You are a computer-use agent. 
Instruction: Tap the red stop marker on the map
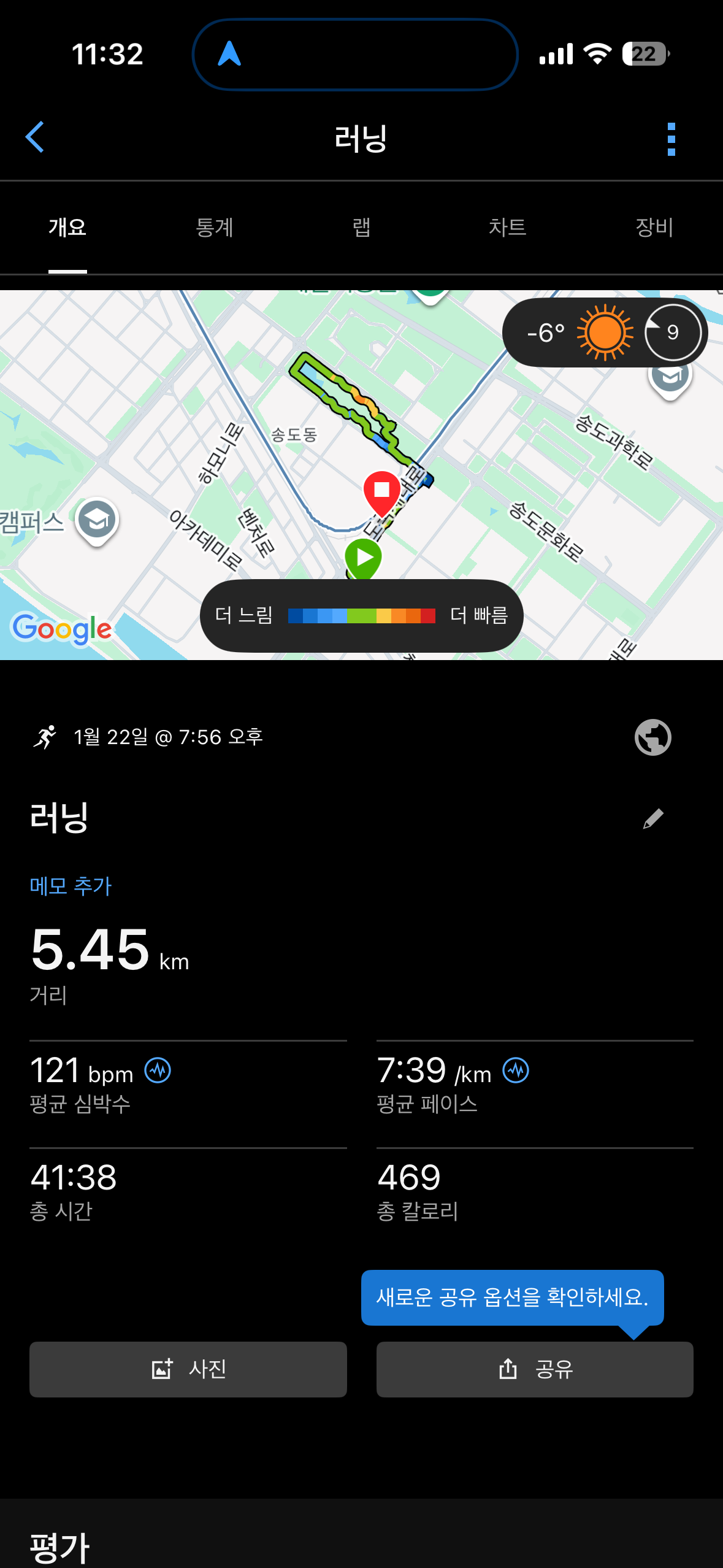point(381,491)
